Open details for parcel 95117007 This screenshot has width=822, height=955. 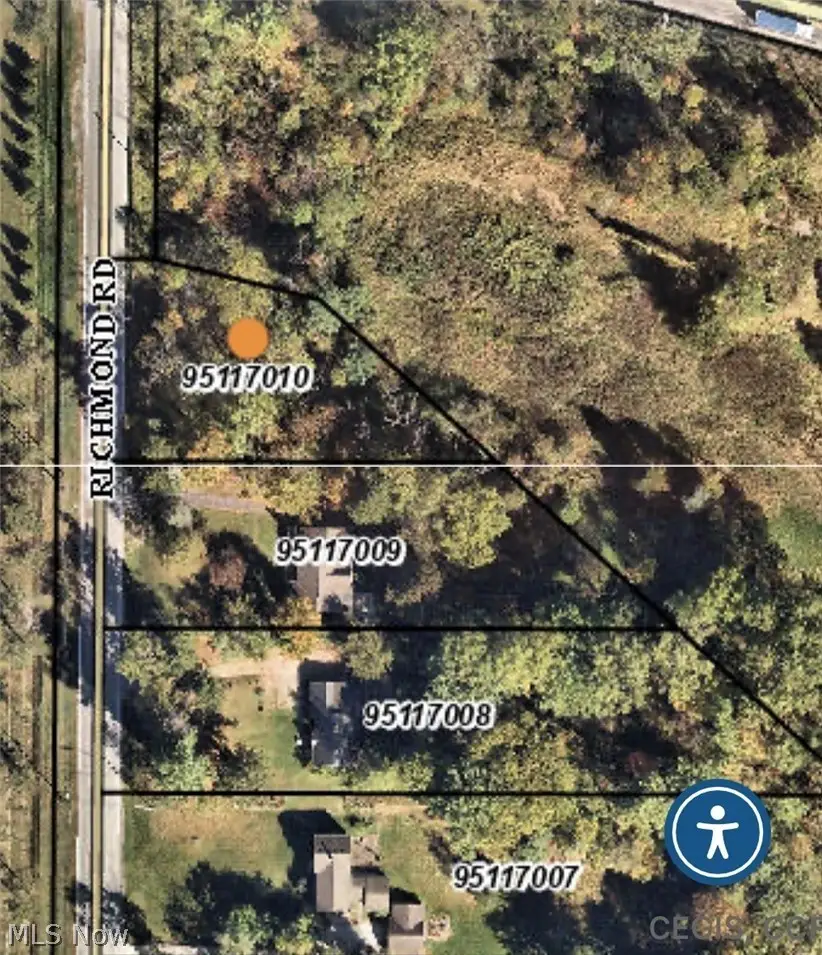point(515,880)
